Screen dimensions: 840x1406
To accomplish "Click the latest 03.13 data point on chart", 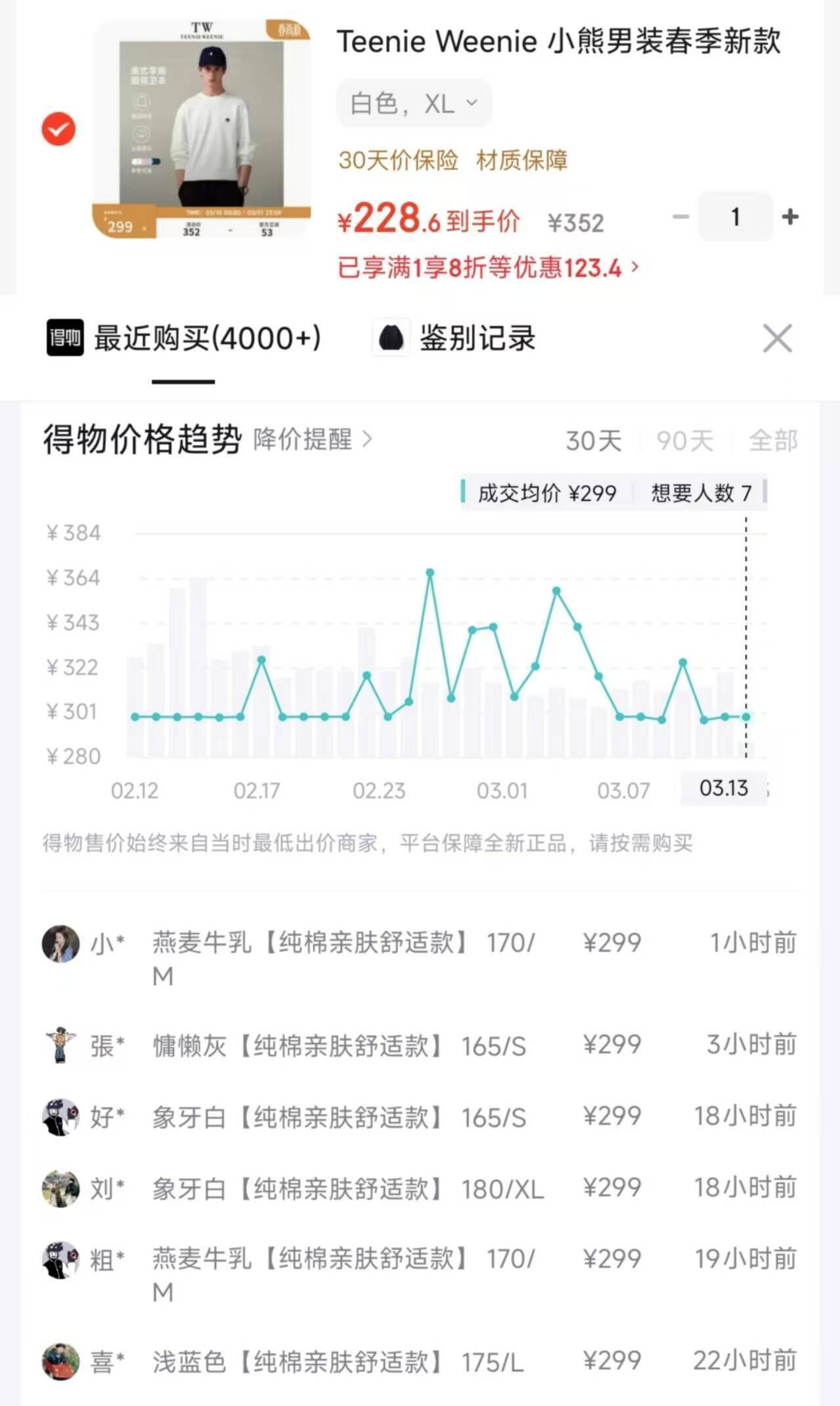I will pos(746,718).
